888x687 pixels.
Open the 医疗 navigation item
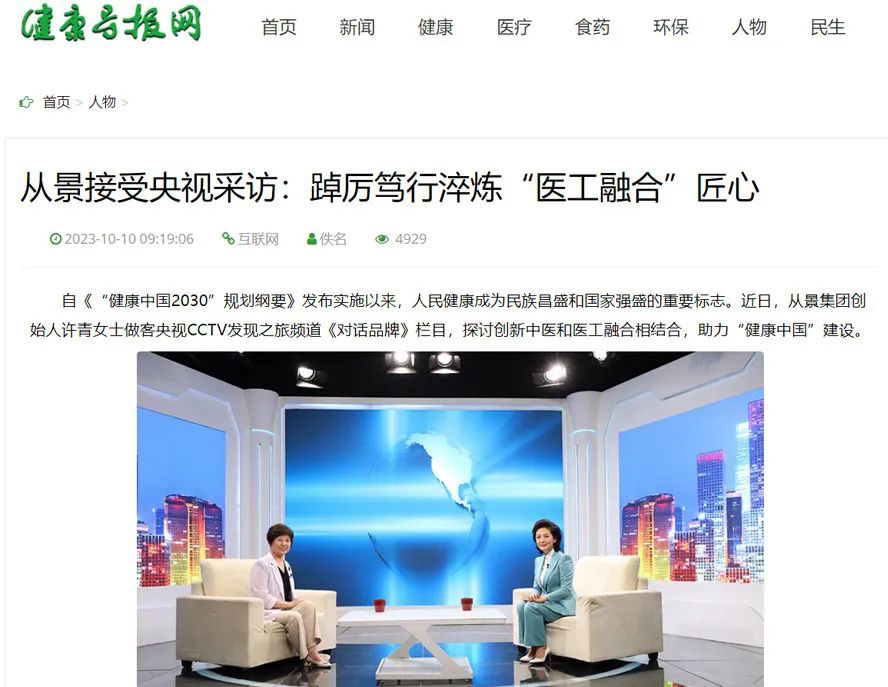(x=514, y=28)
